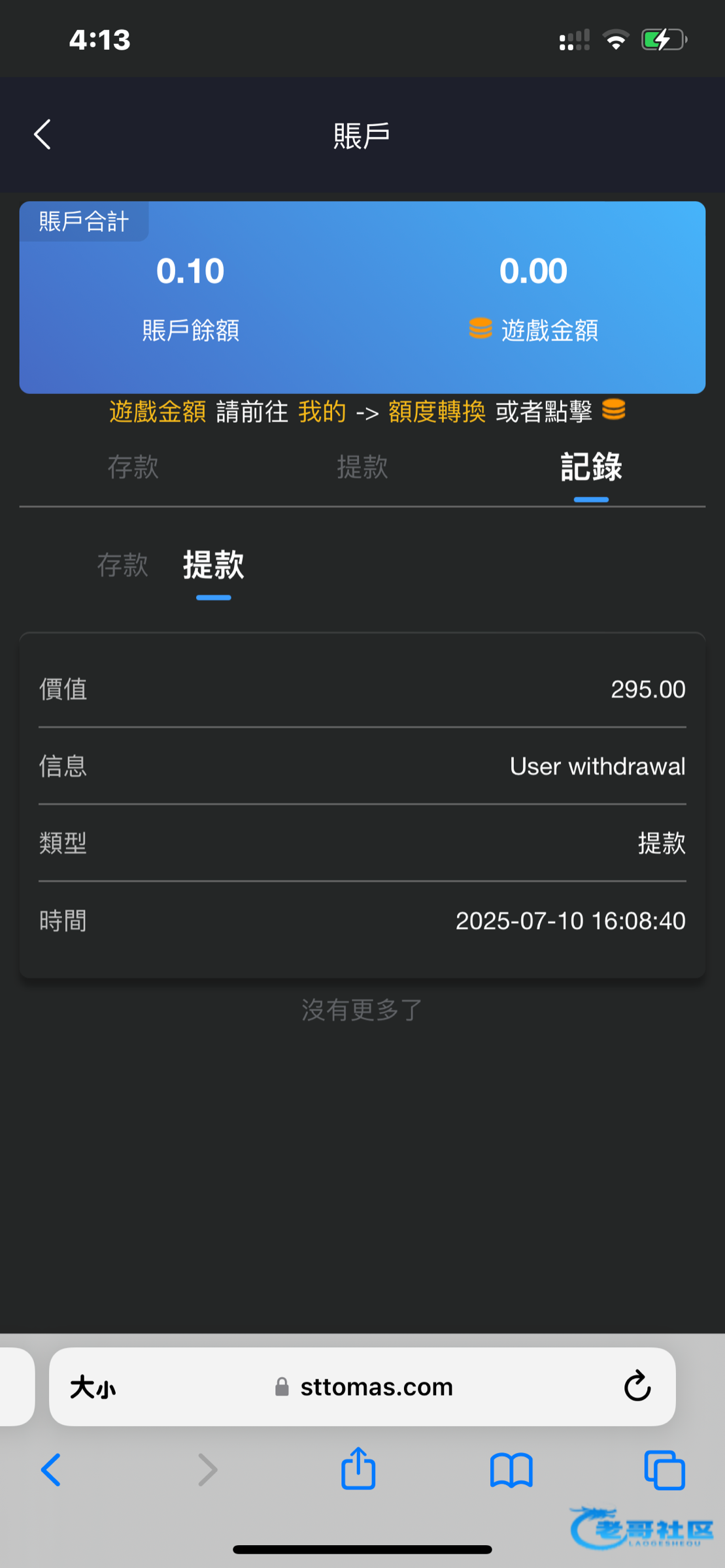Show 提款 records sub-tab

(x=213, y=565)
